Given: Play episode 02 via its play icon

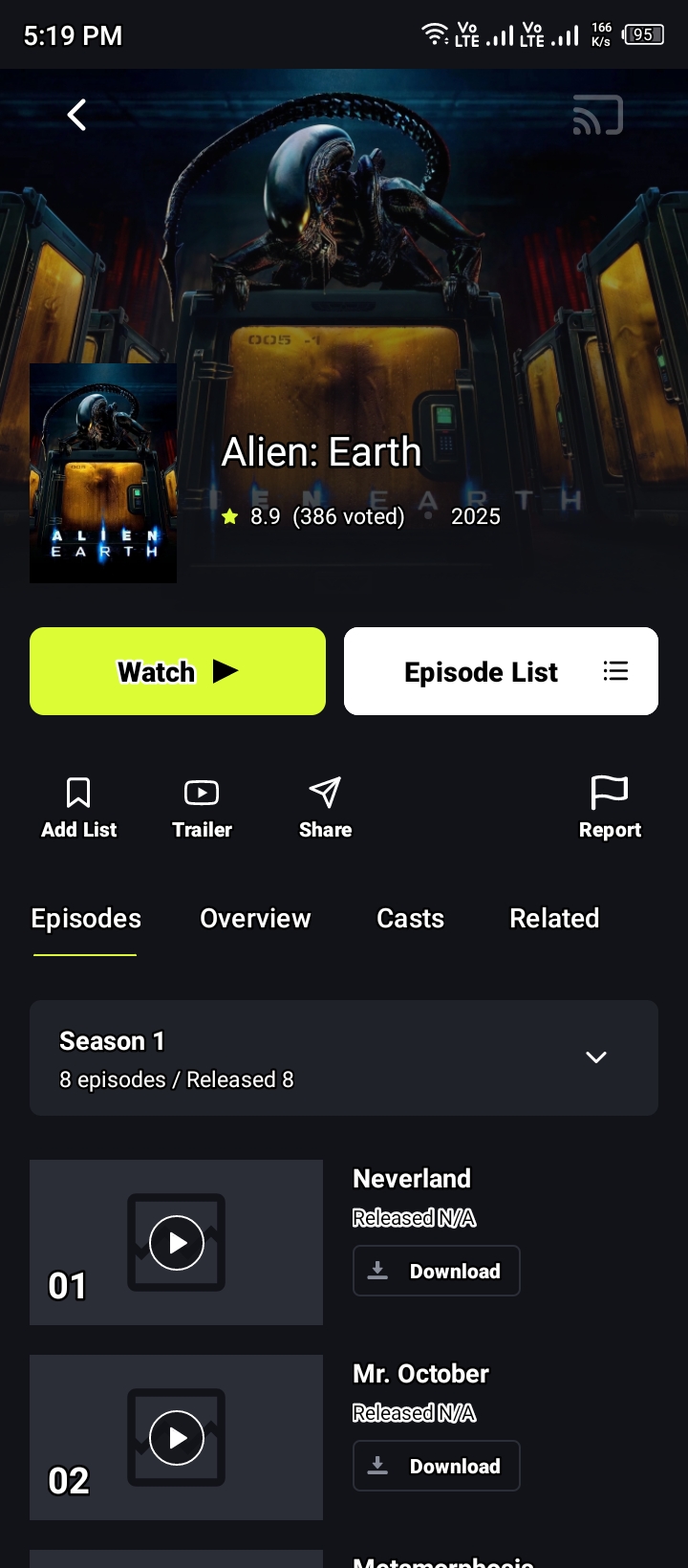Looking at the screenshot, I should (x=176, y=1437).
